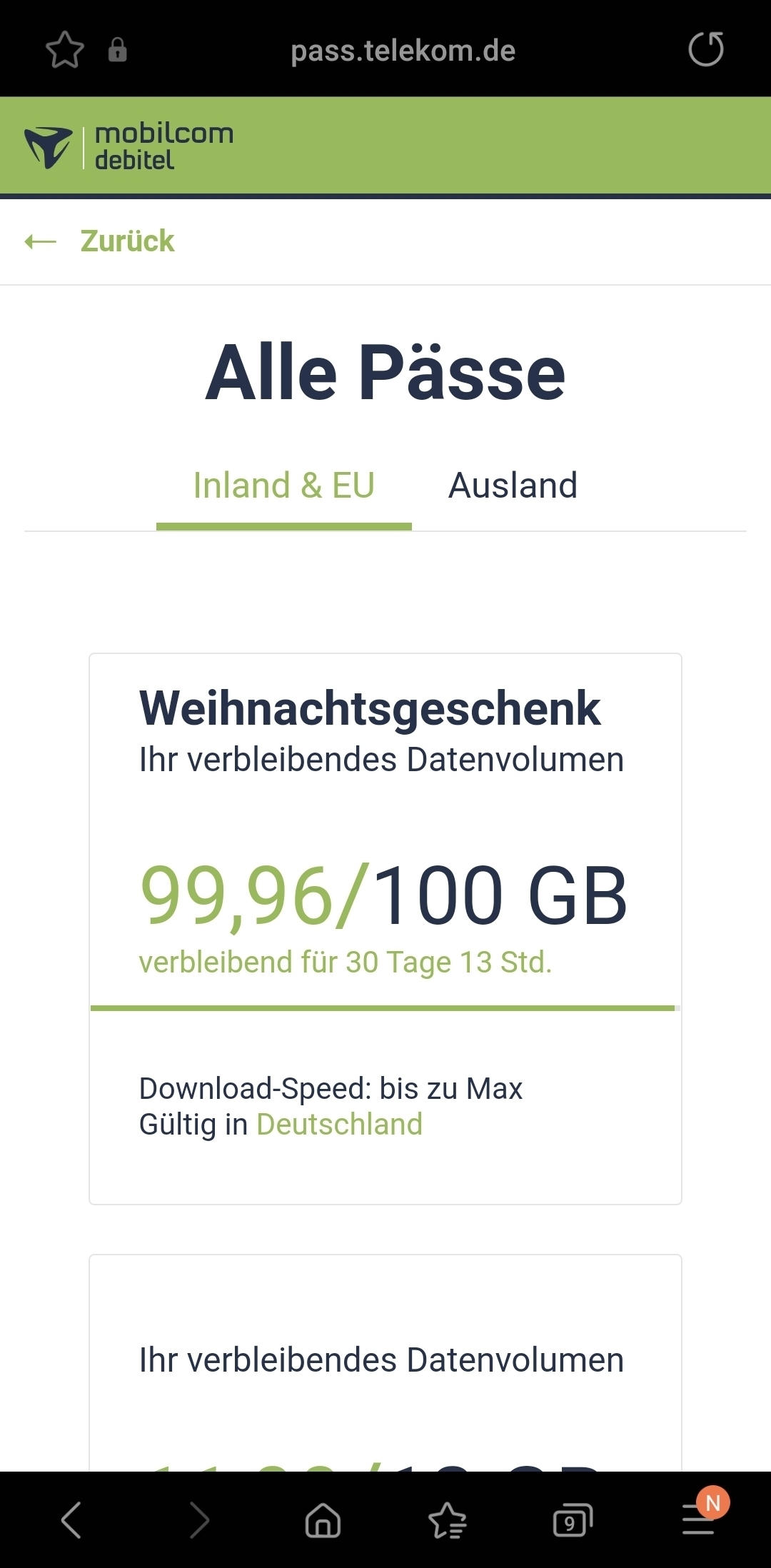Screen dimensions: 771x1568
Task: Open the browser home page
Action: (x=323, y=1519)
